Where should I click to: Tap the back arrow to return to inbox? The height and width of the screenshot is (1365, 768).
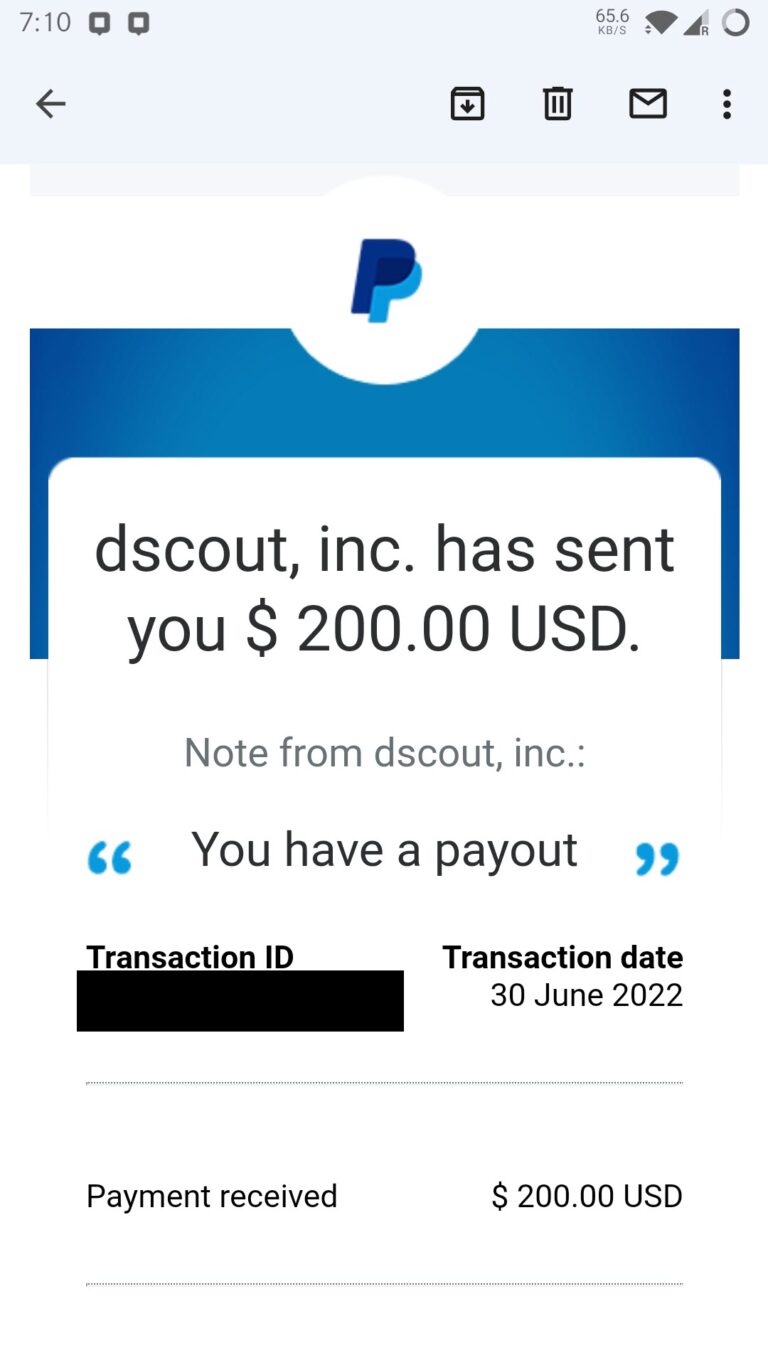point(50,103)
